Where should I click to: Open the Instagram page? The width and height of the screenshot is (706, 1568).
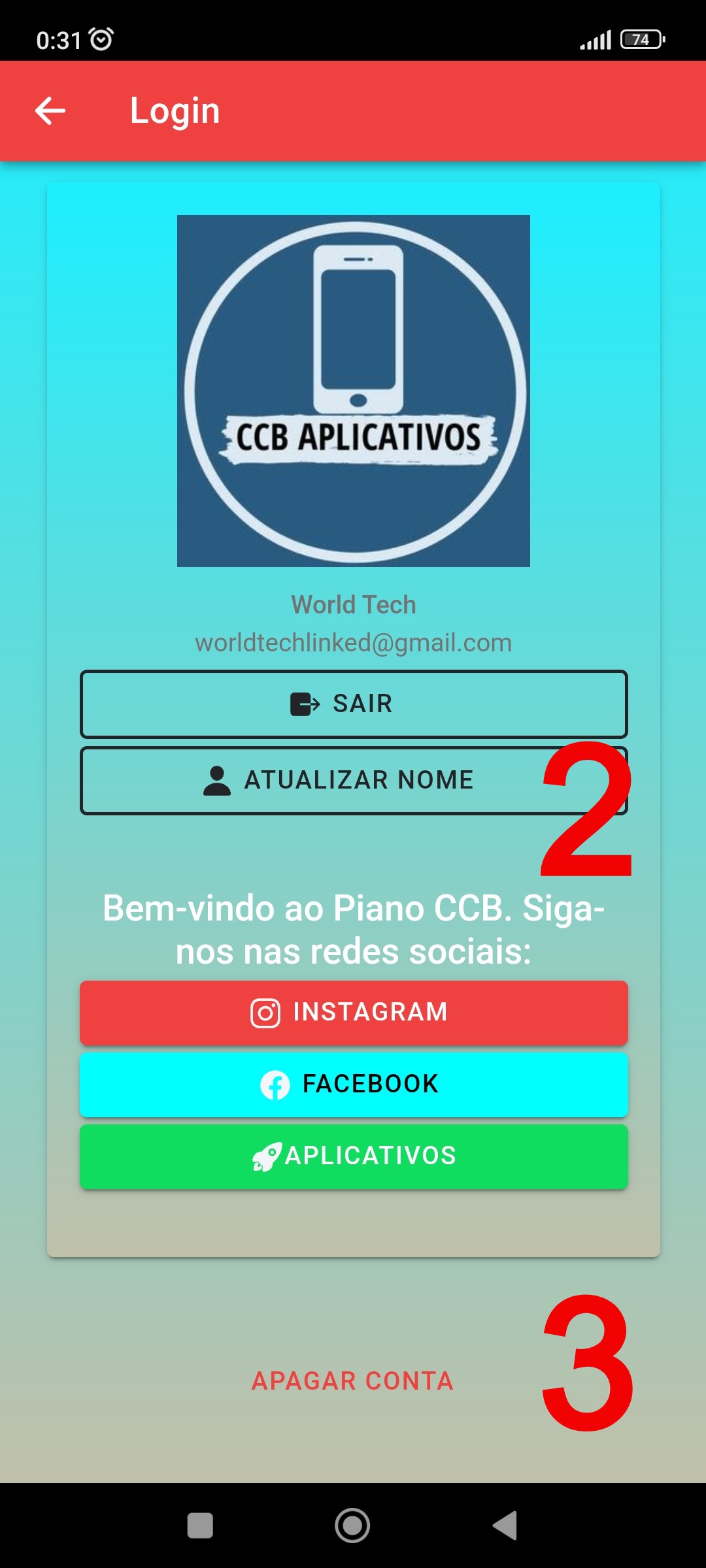pyautogui.click(x=353, y=1013)
